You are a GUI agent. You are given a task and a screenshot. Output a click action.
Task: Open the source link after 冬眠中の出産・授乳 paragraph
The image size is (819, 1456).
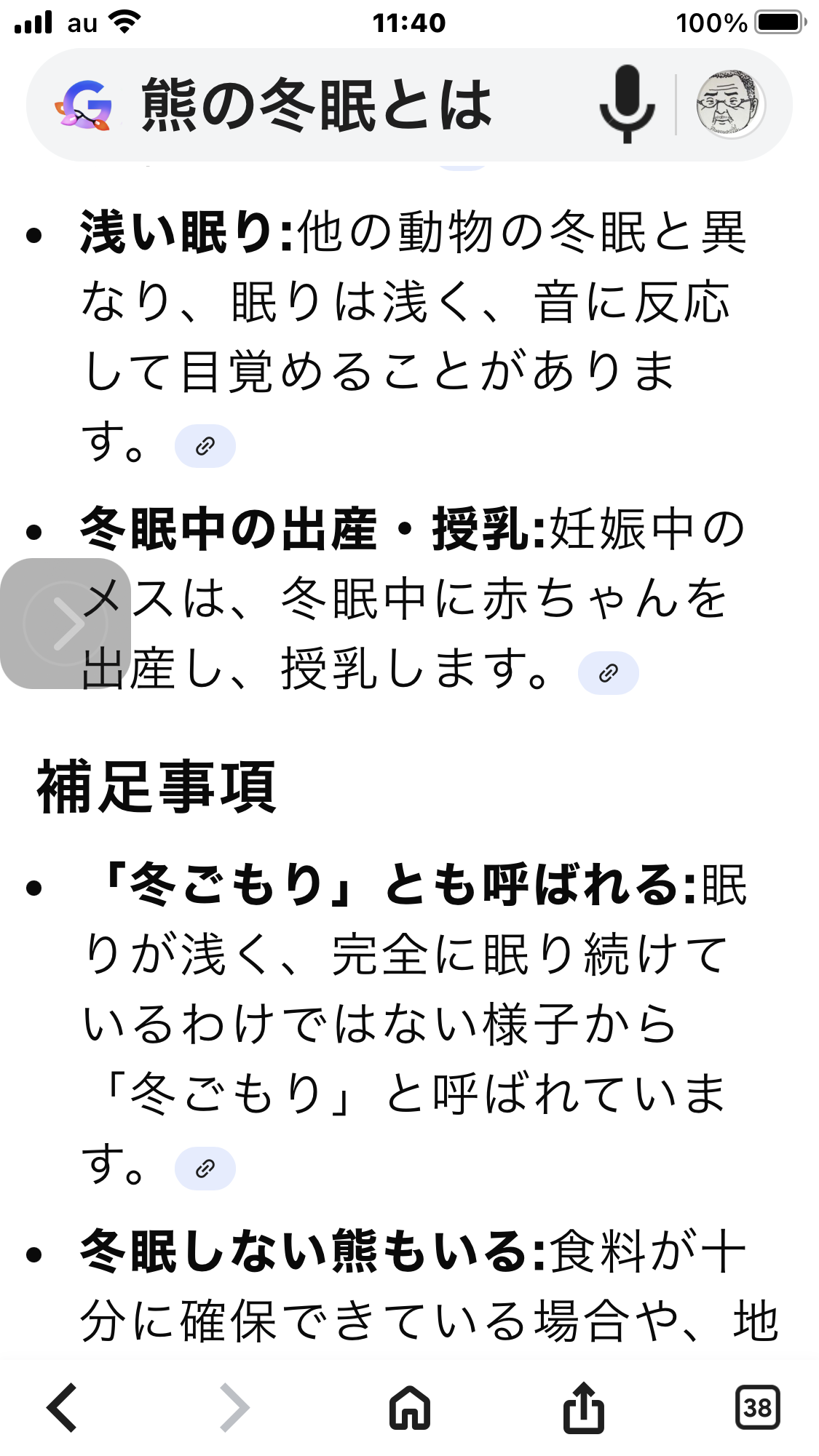pos(608,674)
